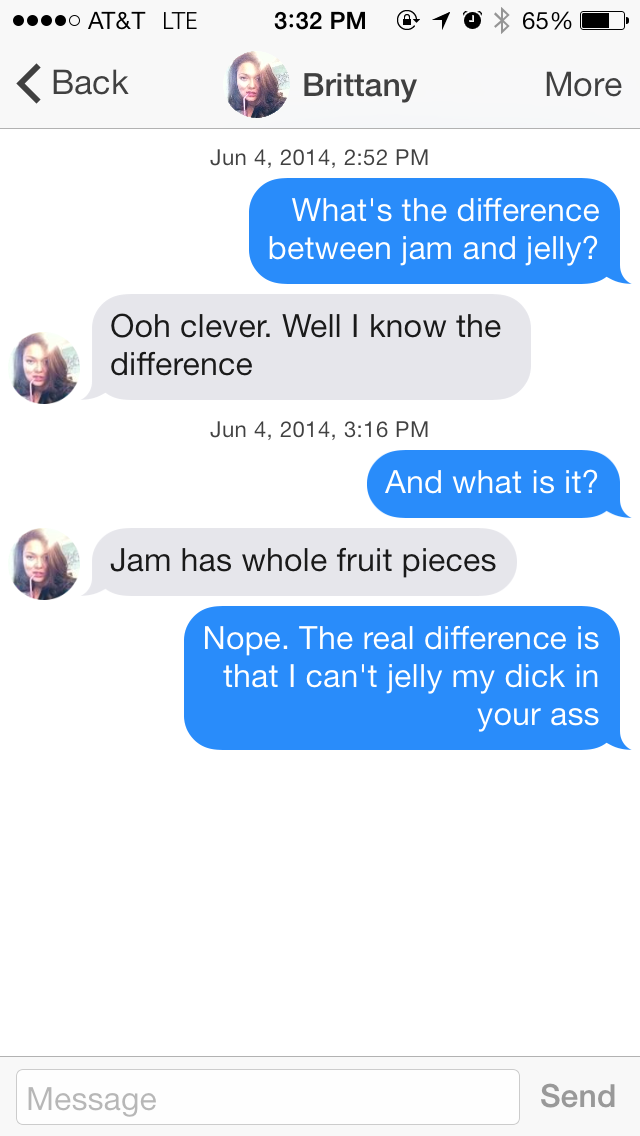Tap Brittany's avatar beside 'Jam has whole fruit' message
Screen dimensions: 640x1136
coord(46,564)
